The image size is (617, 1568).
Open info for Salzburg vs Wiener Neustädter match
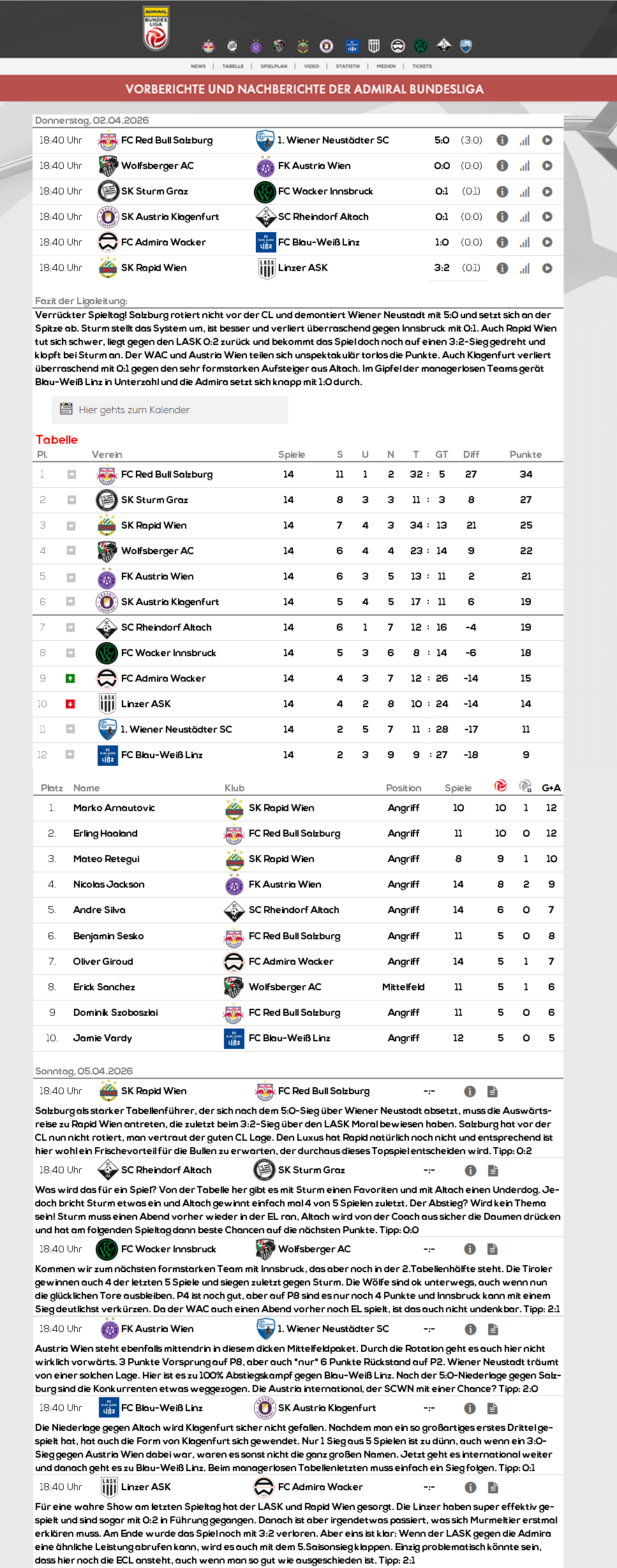pyautogui.click(x=502, y=140)
